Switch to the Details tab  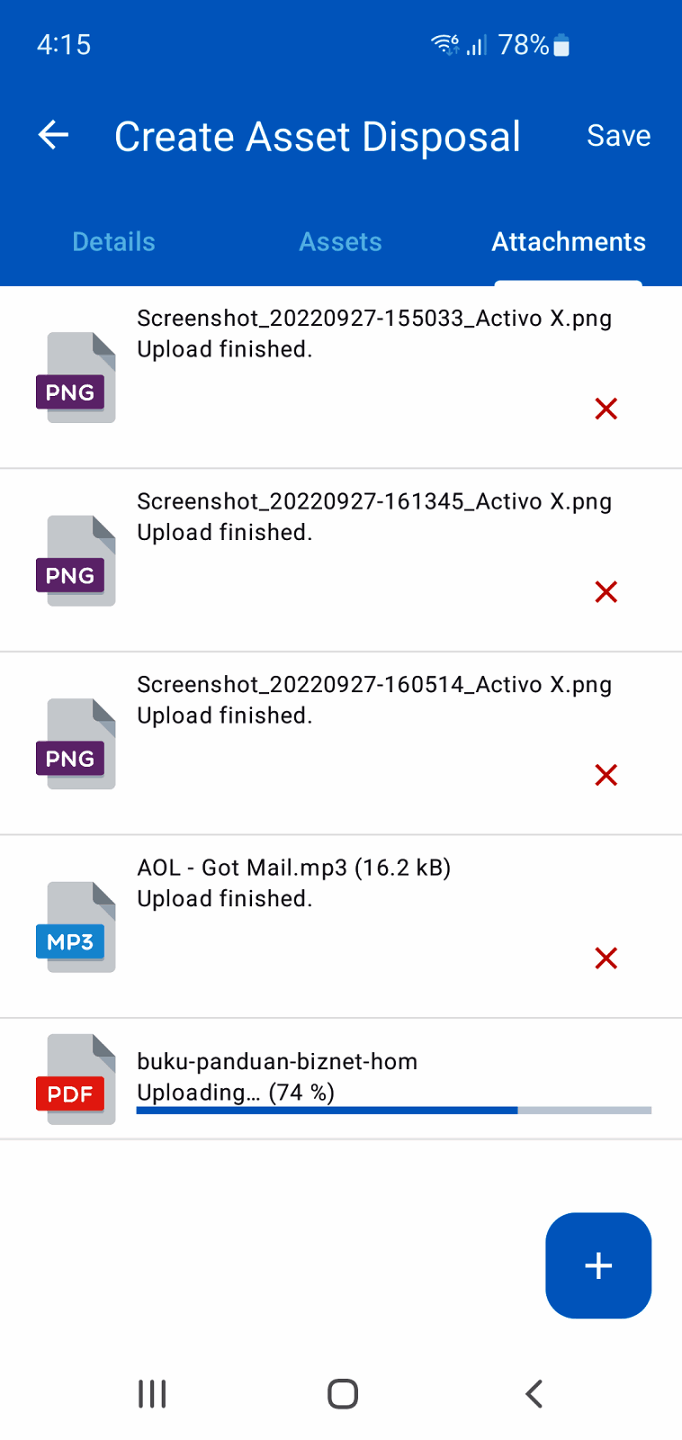[x=114, y=242]
